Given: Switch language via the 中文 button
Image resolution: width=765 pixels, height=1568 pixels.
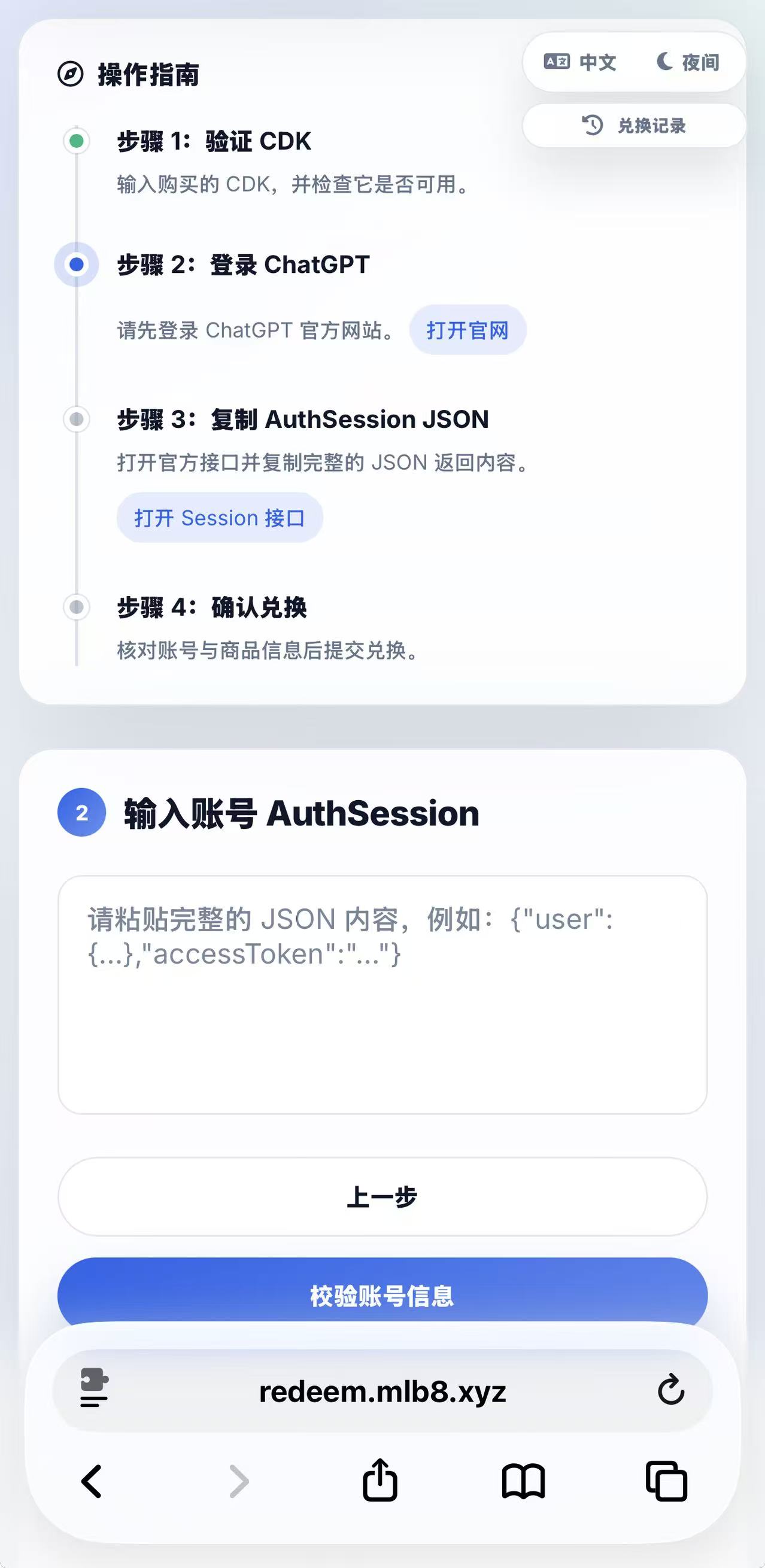Looking at the screenshot, I should pyautogui.click(x=580, y=62).
